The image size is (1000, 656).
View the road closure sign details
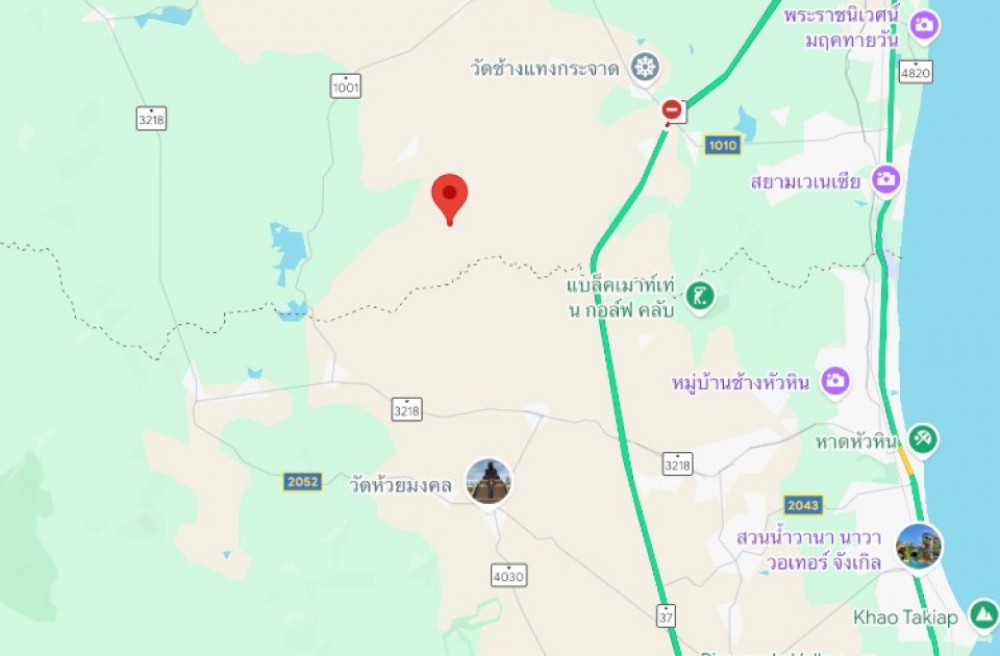click(x=673, y=110)
